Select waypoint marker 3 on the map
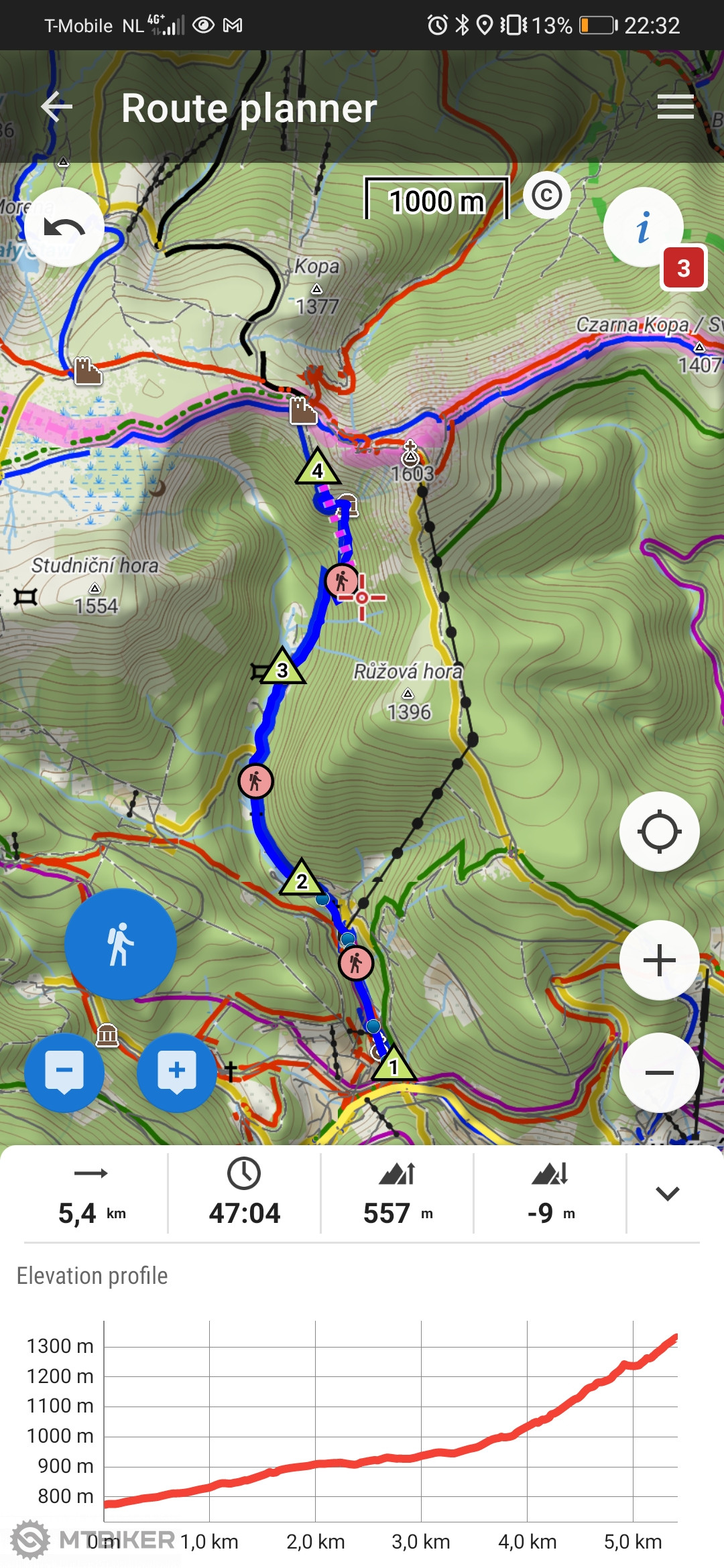Image resolution: width=724 pixels, height=1568 pixels. click(x=282, y=669)
